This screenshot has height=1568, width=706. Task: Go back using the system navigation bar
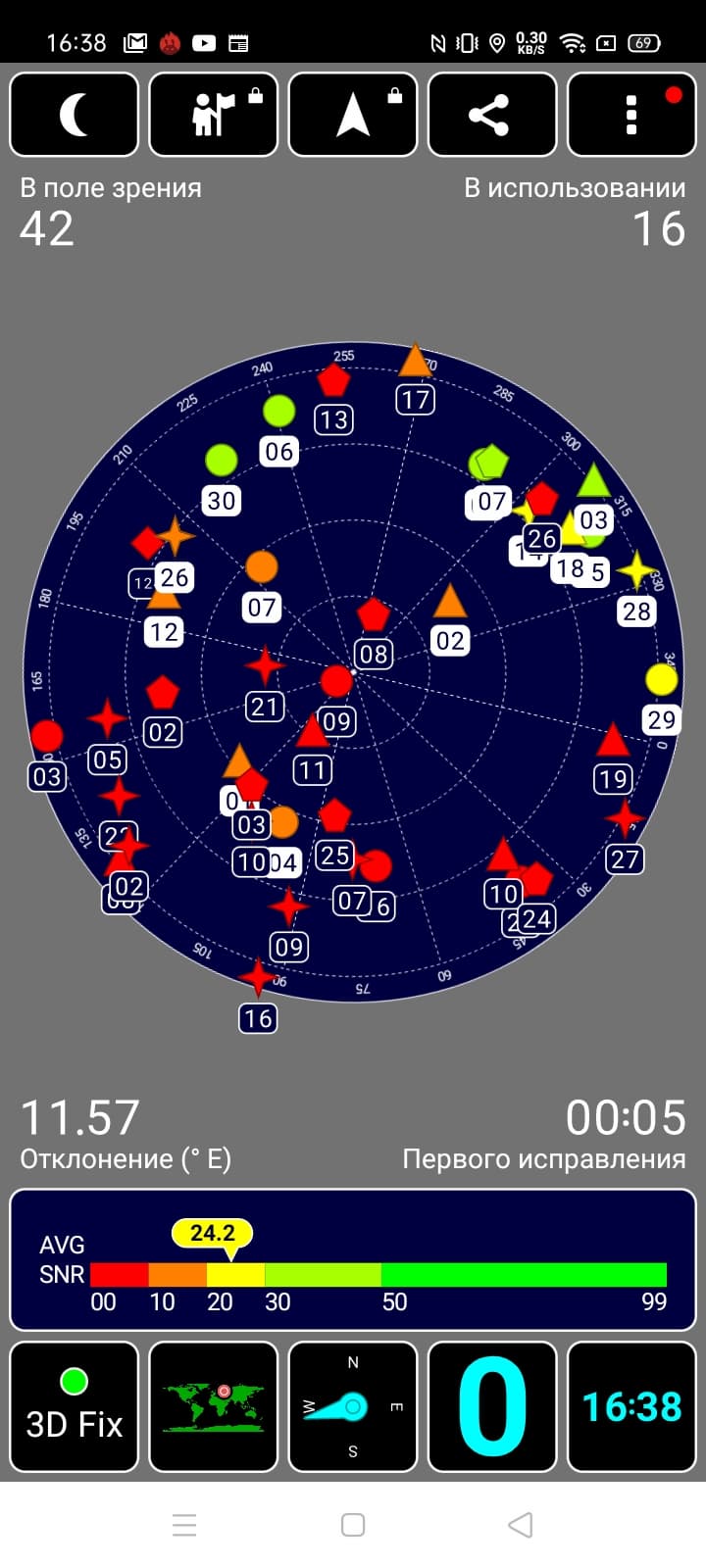(x=521, y=1525)
